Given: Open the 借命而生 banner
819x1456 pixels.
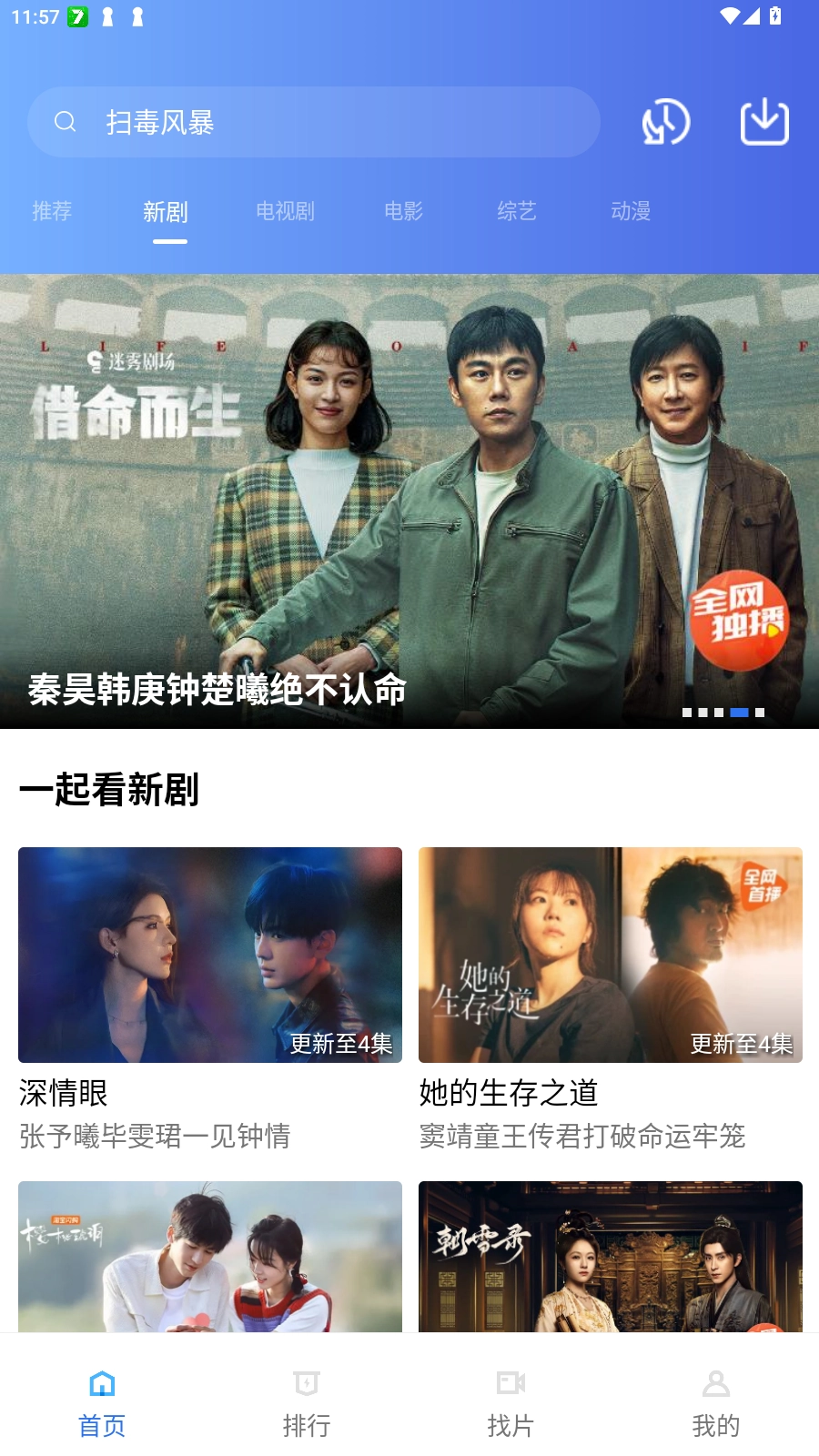Looking at the screenshot, I should click(409, 500).
